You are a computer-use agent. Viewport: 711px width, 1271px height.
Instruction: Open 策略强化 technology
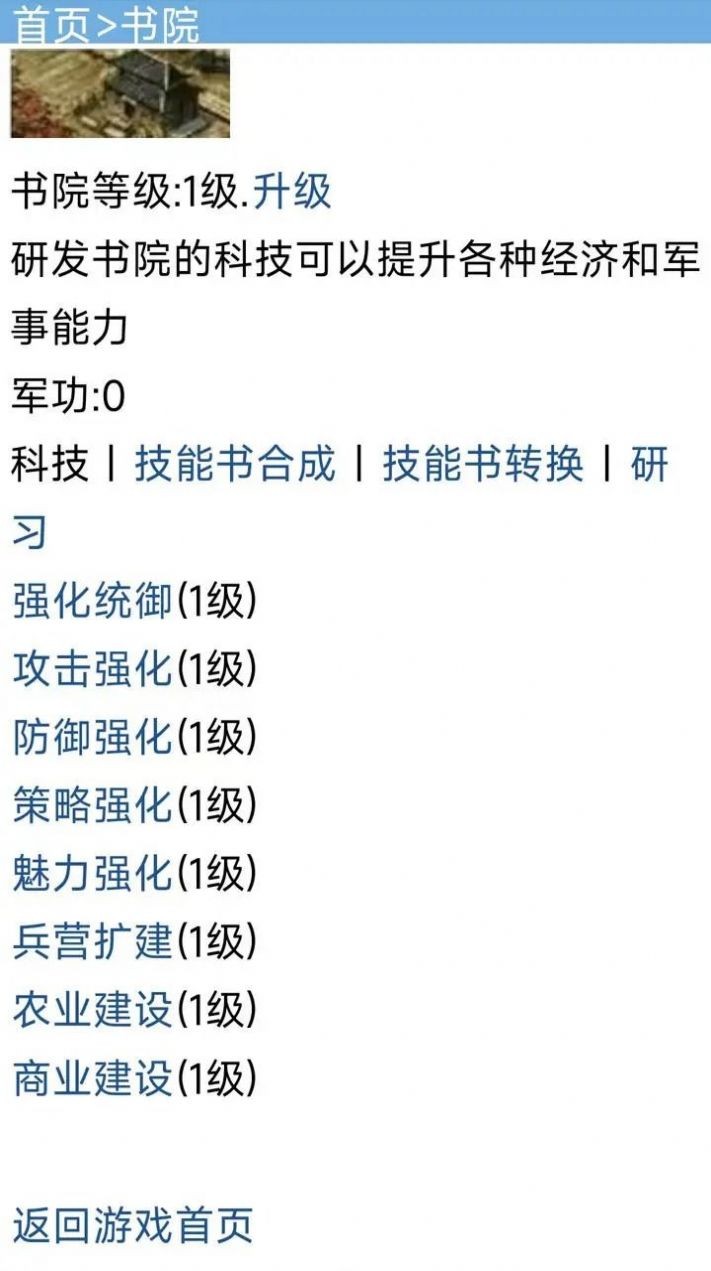tap(92, 805)
